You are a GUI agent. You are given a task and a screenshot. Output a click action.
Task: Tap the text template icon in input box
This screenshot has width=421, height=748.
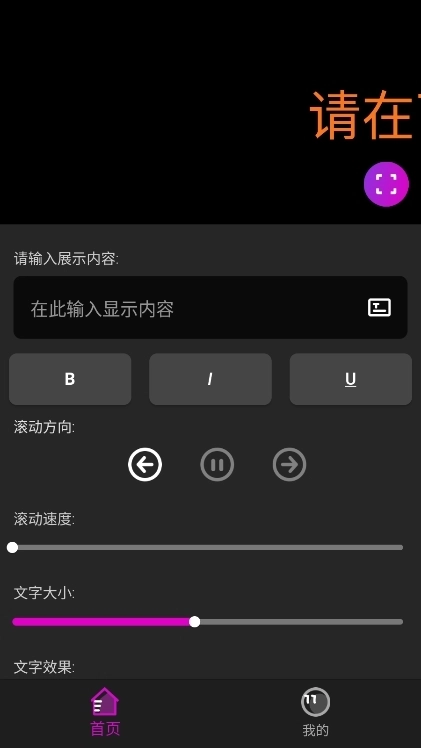pyautogui.click(x=379, y=308)
